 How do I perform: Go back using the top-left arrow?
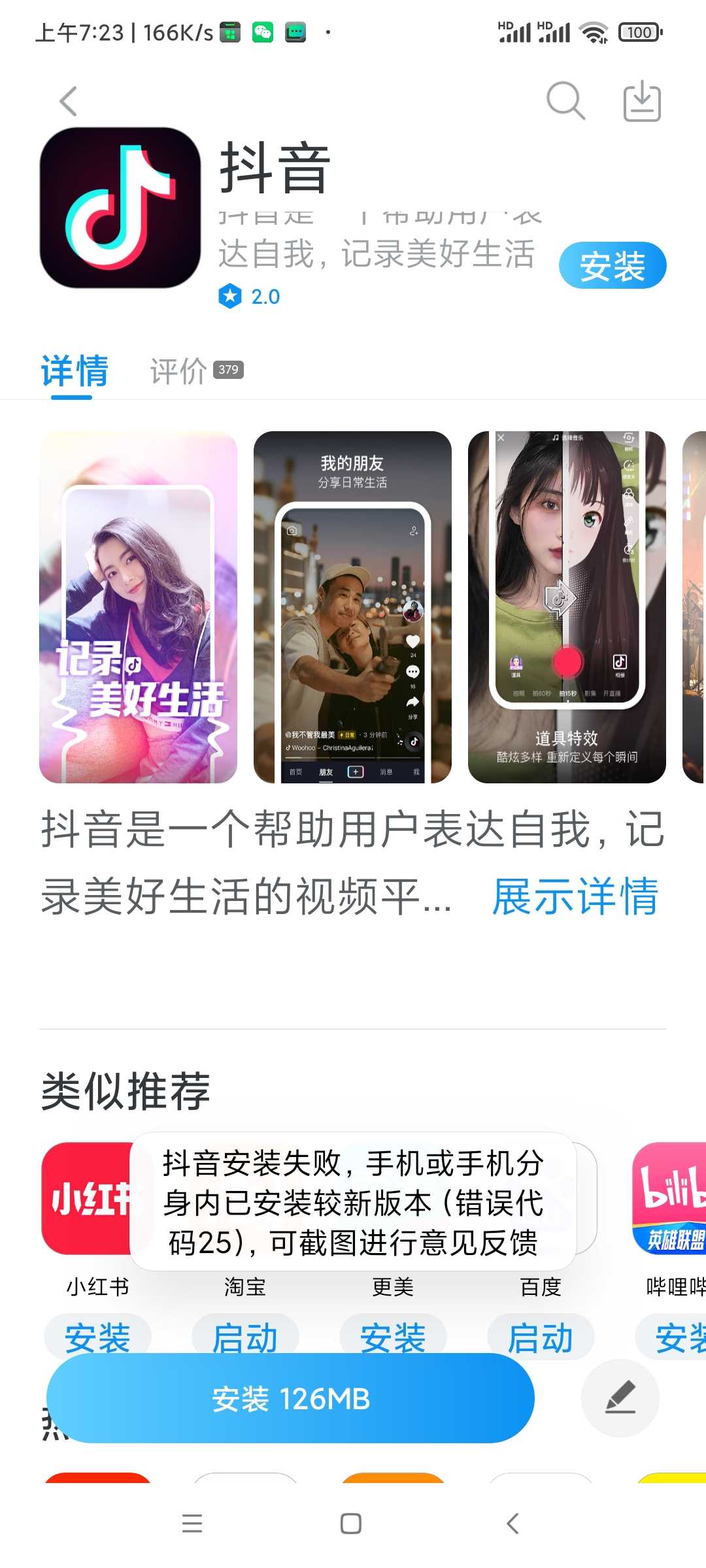click(69, 101)
